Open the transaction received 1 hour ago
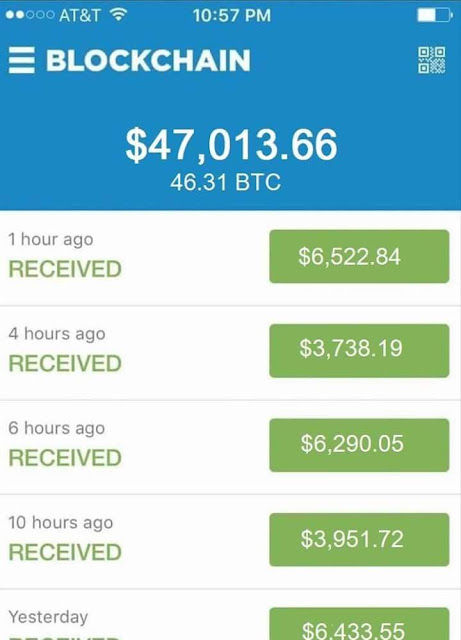The width and height of the screenshot is (461, 640). click(x=230, y=258)
